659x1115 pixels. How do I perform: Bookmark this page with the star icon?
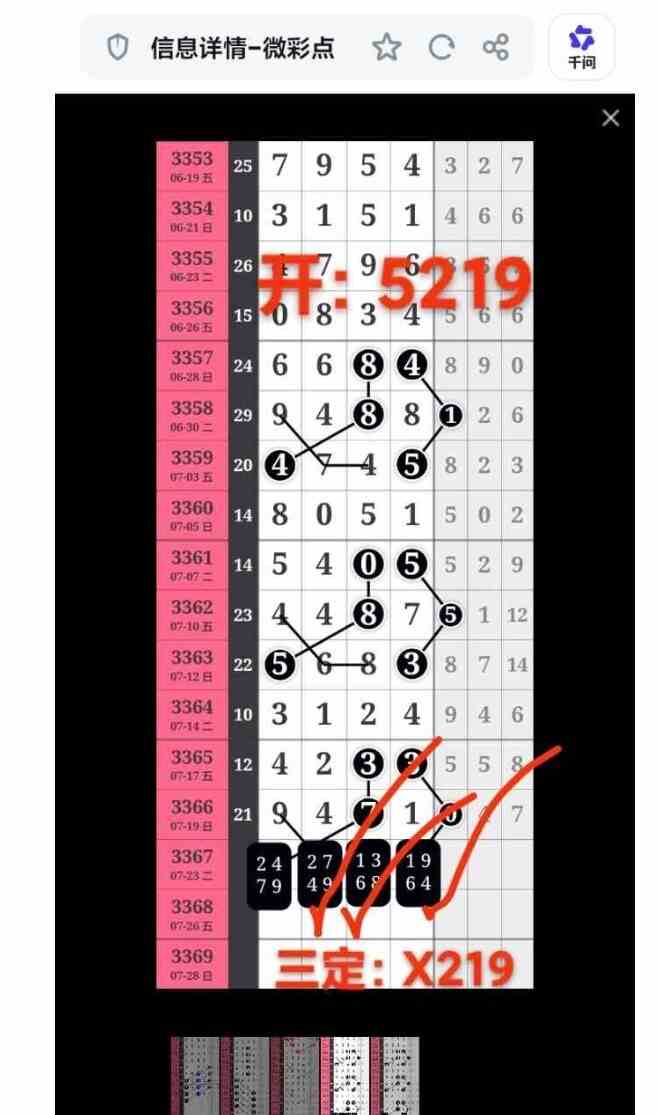point(387,48)
